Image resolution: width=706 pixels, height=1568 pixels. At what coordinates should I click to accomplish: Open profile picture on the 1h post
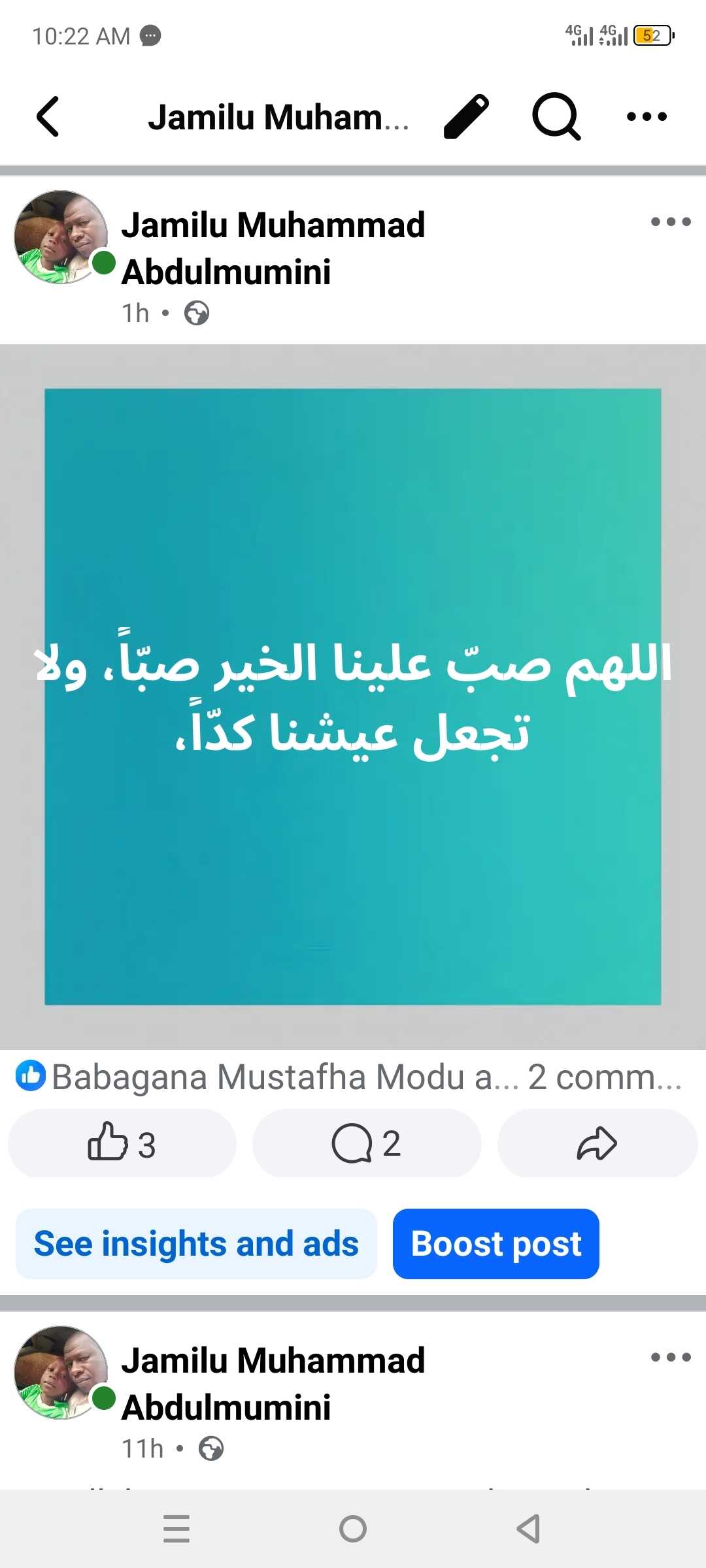pyautogui.click(x=61, y=237)
